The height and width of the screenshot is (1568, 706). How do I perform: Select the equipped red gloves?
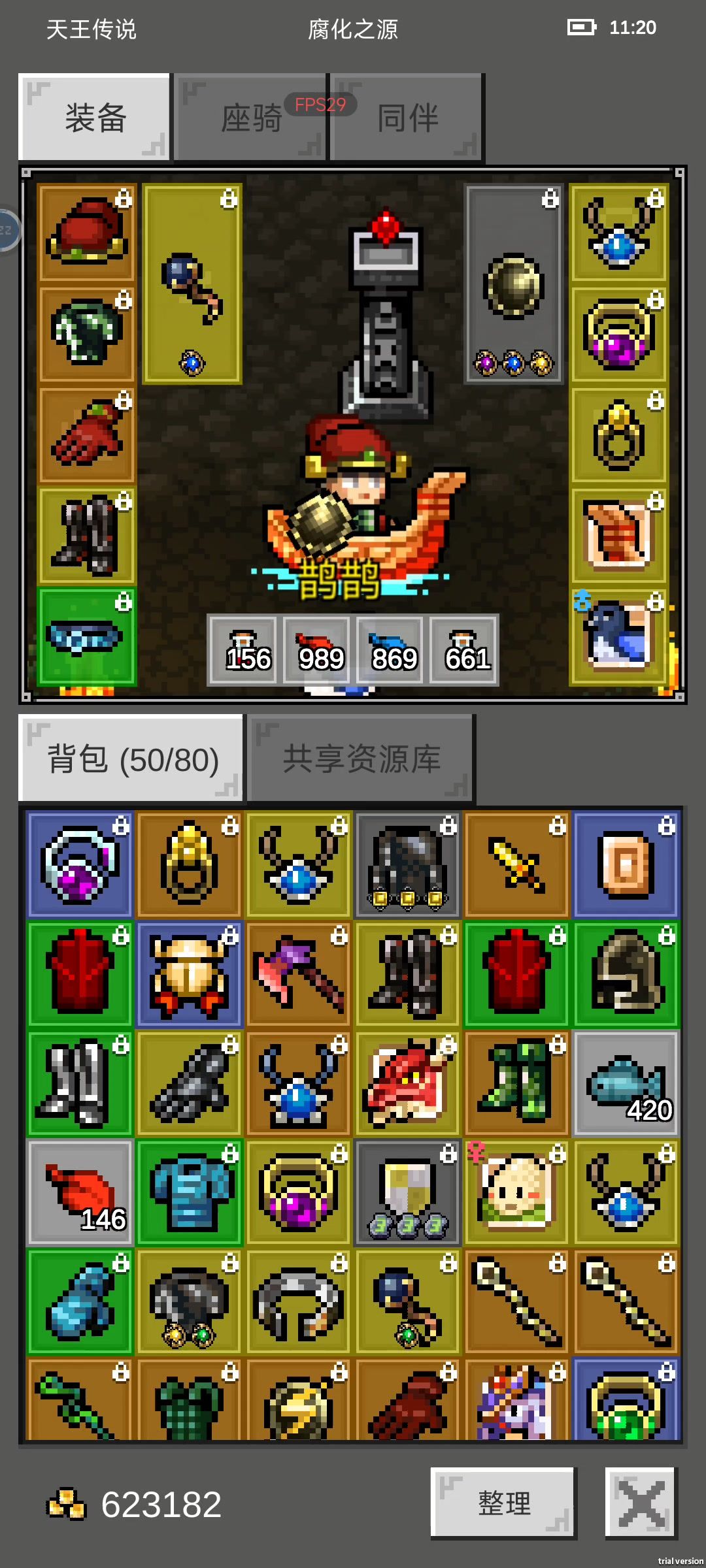click(87, 434)
